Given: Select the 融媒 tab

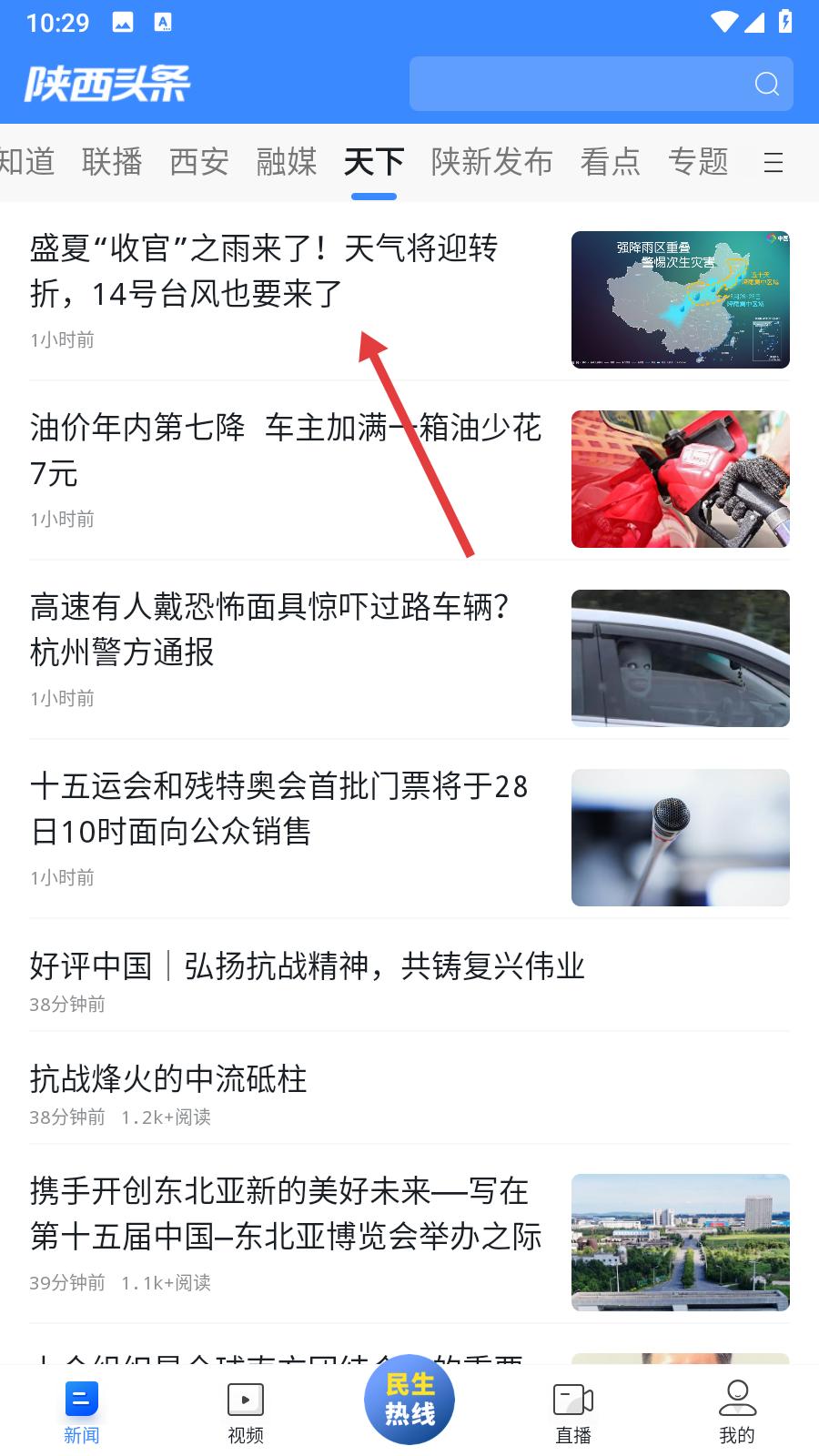Looking at the screenshot, I should point(286,162).
